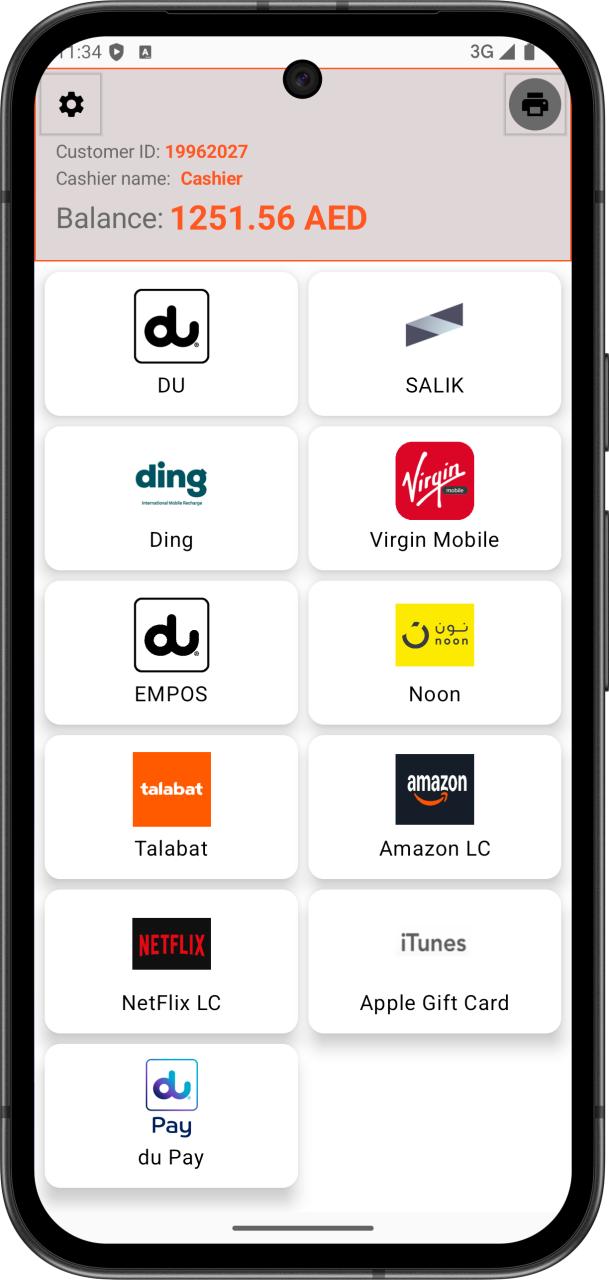Open Ding international recharge
609x1280 pixels.
coord(171,498)
